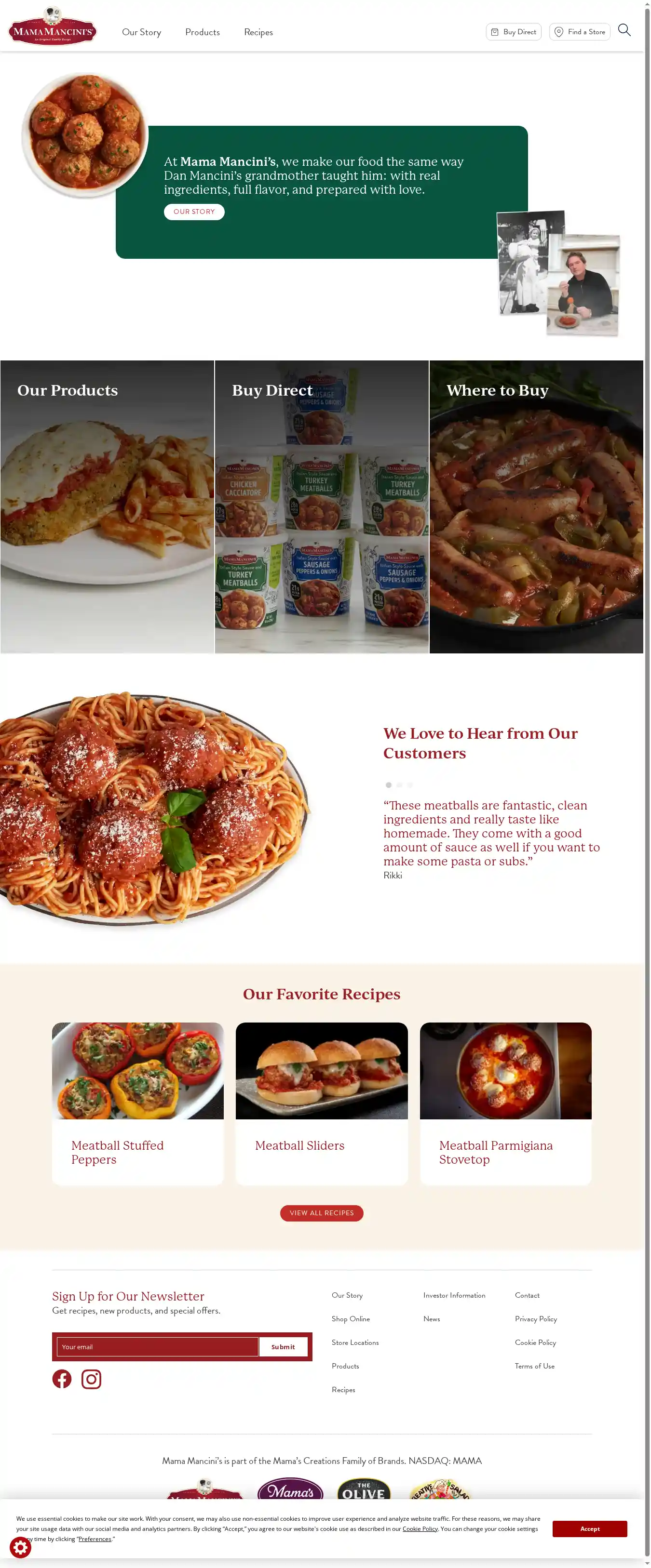Open the Facebook page icon

coord(62,1379)
